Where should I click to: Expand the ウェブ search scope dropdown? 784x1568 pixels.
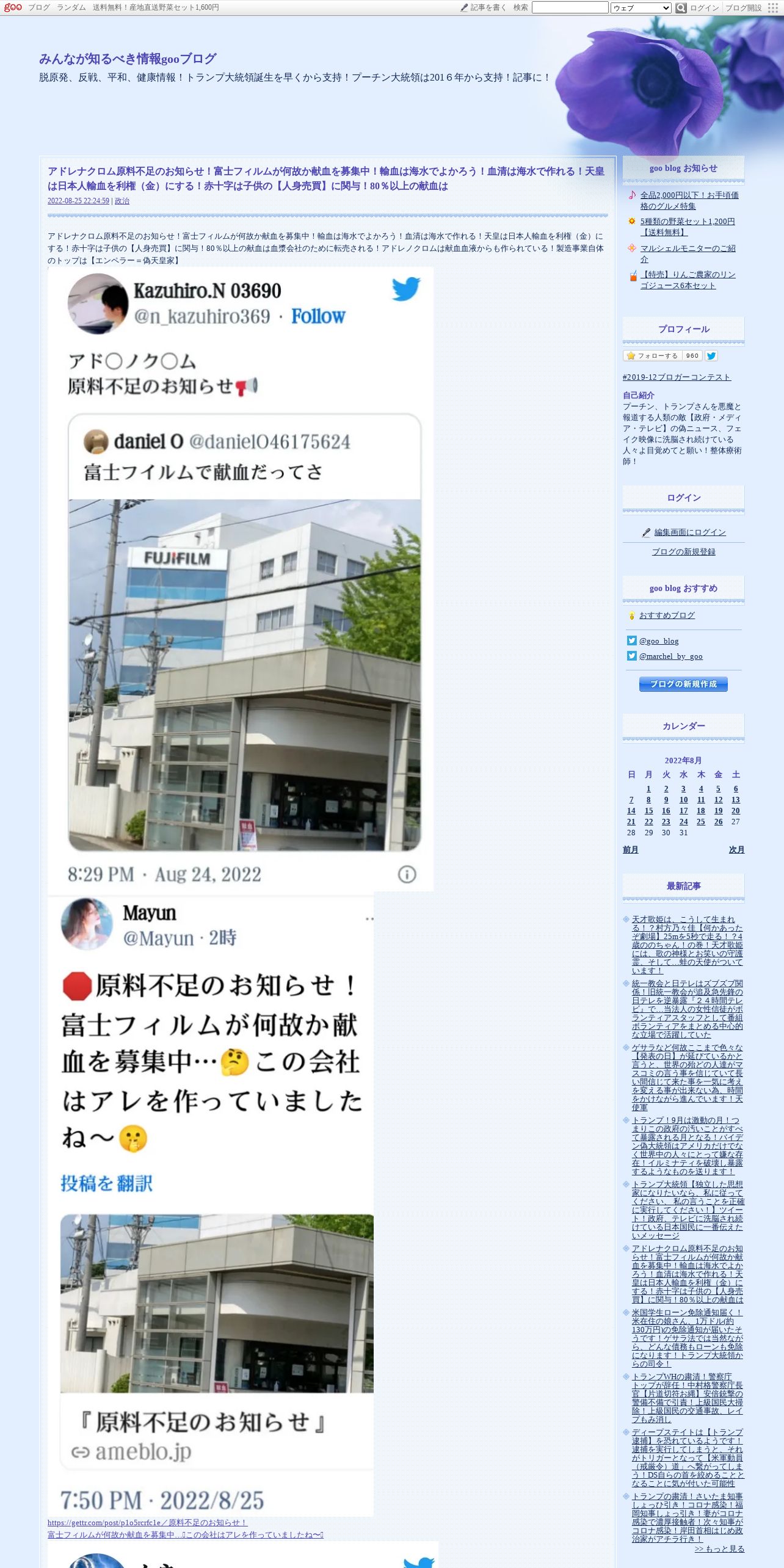coord(641,8)
